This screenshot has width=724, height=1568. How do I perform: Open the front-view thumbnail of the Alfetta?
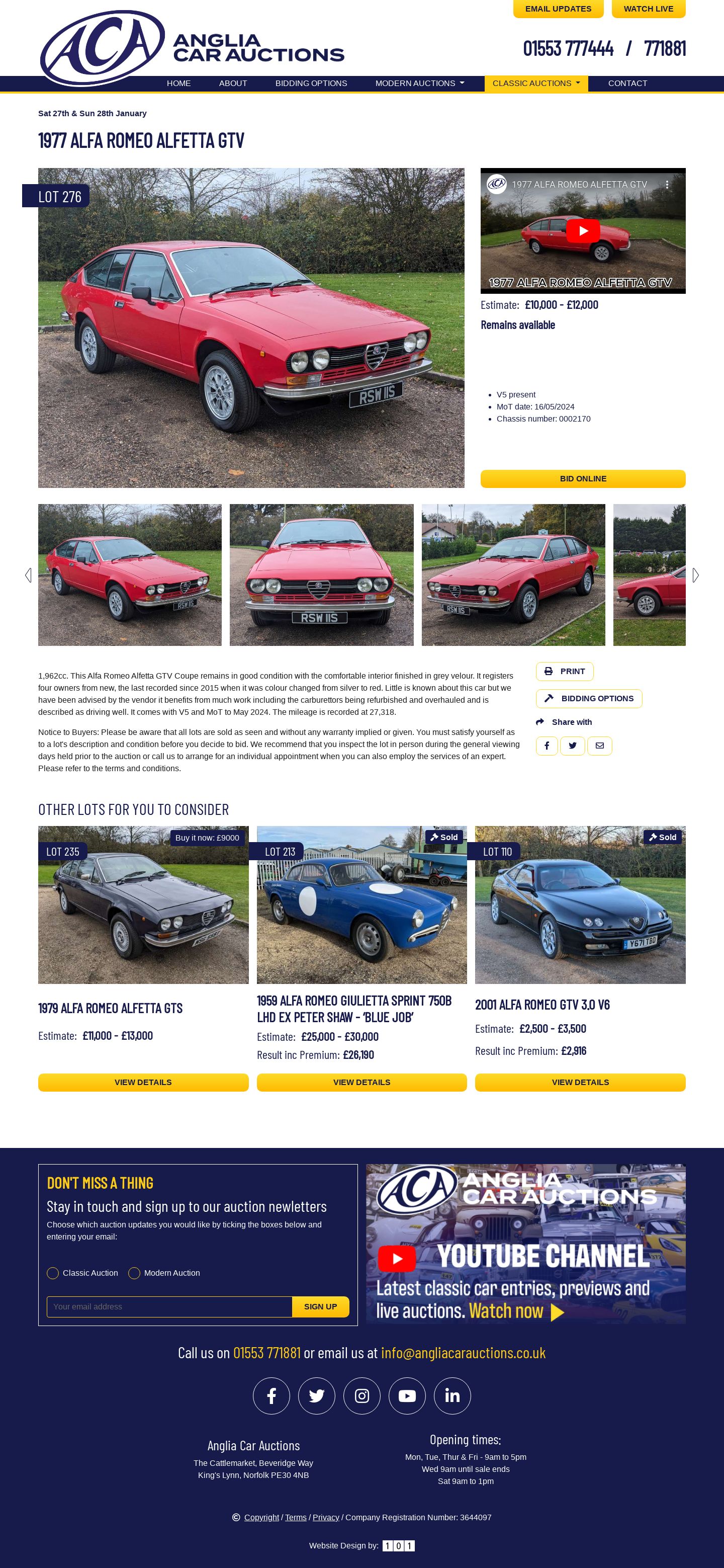[x=321, y=574]
